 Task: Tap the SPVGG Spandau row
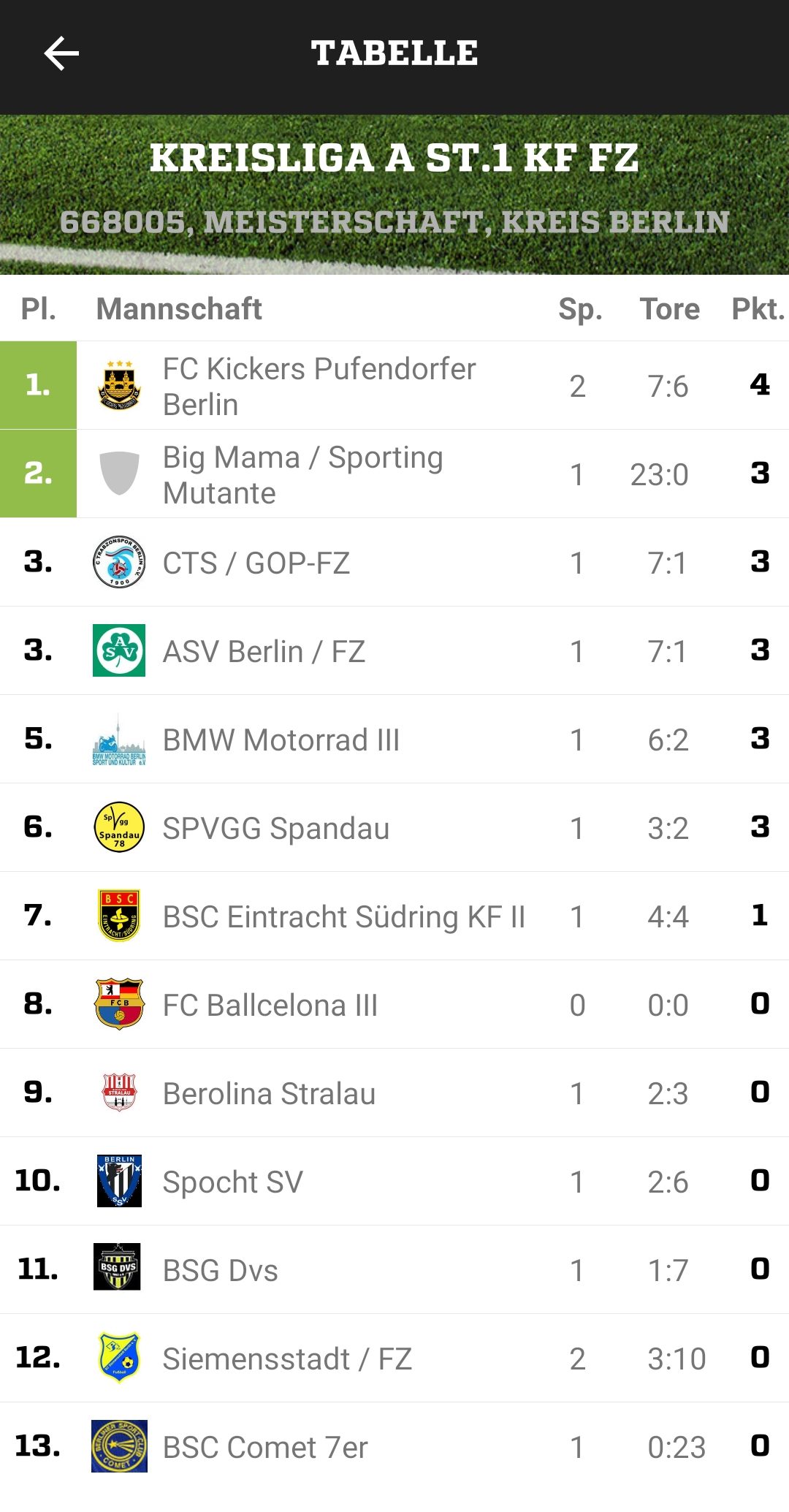pyautogui.click(x=394, y=827)
